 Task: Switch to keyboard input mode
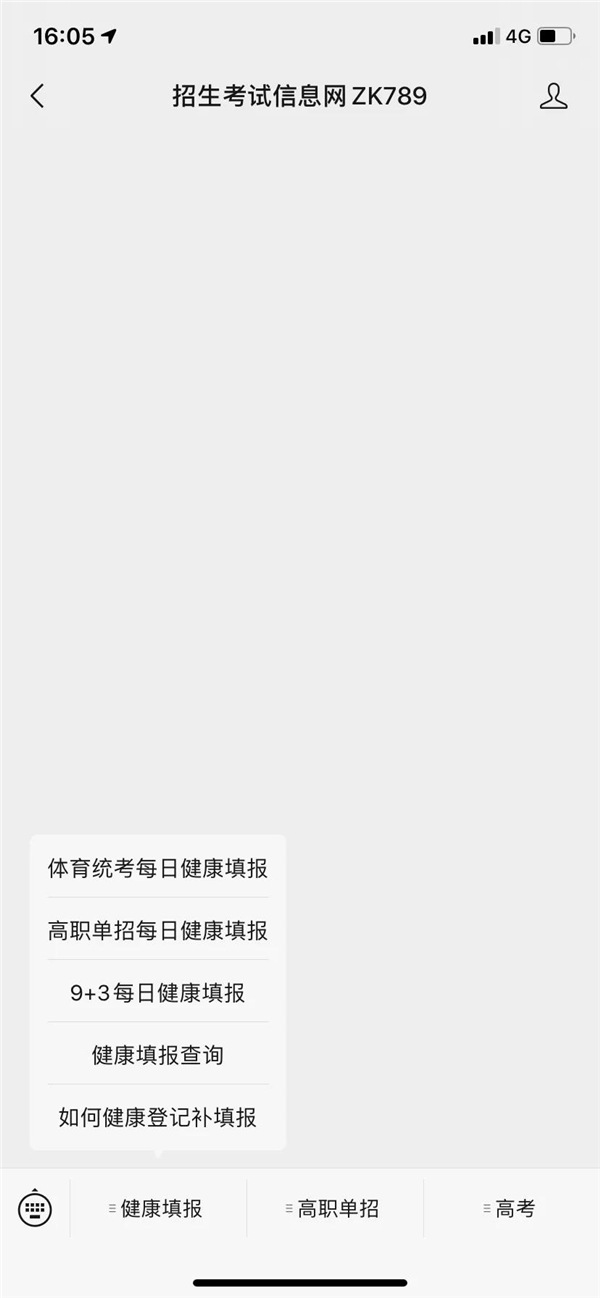click(x=35, y=1208)
